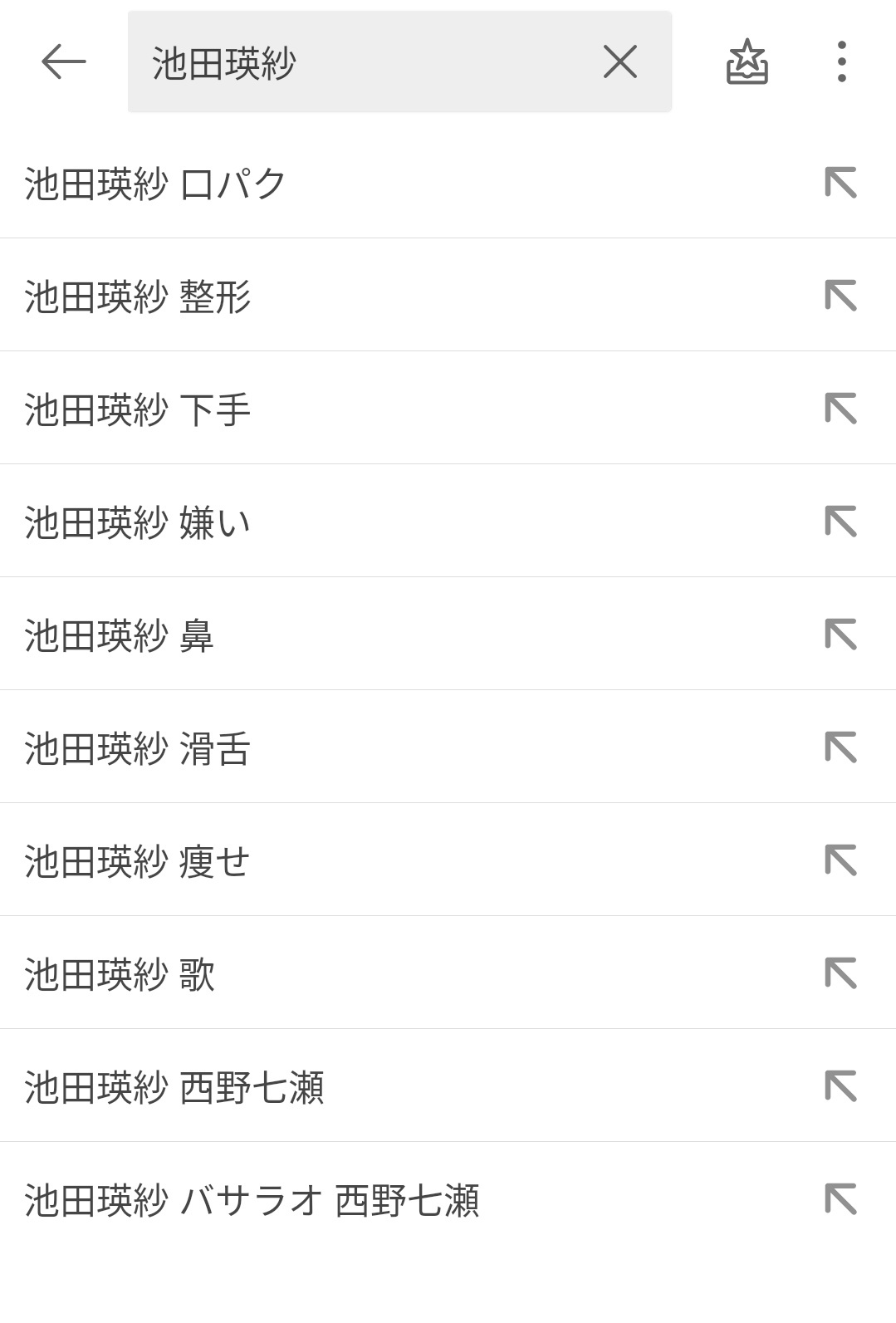
Task: Fill search box using 池田瑛紗 口パク arrow
Action: [840, 183]
